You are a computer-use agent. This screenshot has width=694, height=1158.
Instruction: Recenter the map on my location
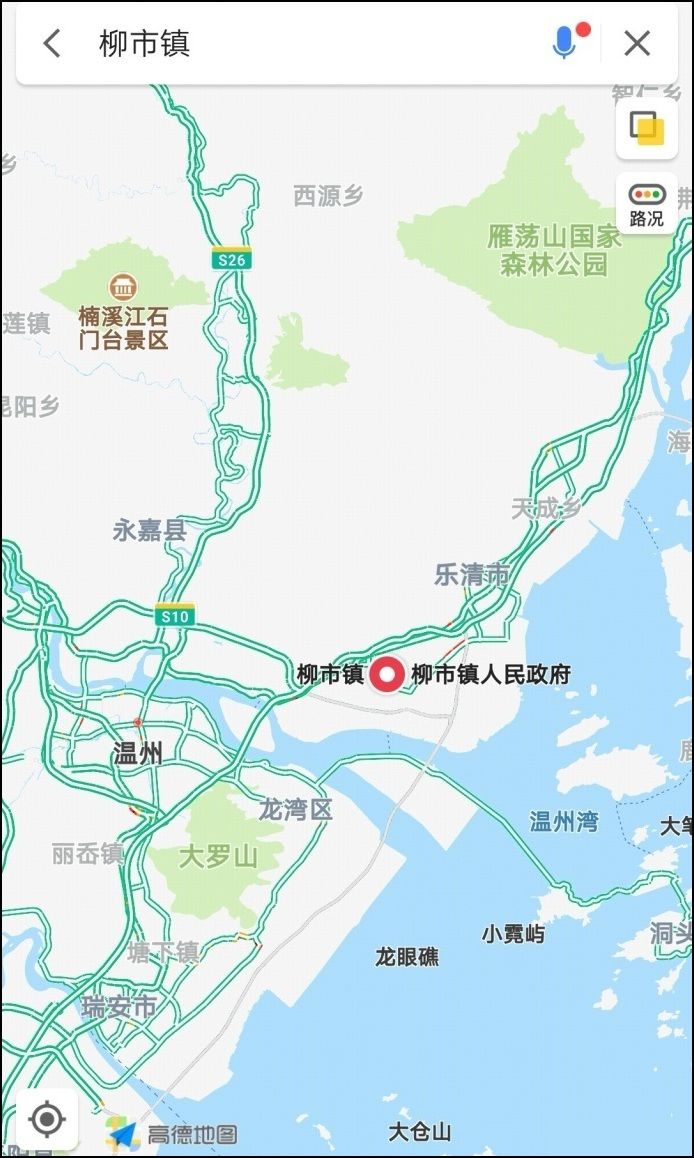point(47,1118)
